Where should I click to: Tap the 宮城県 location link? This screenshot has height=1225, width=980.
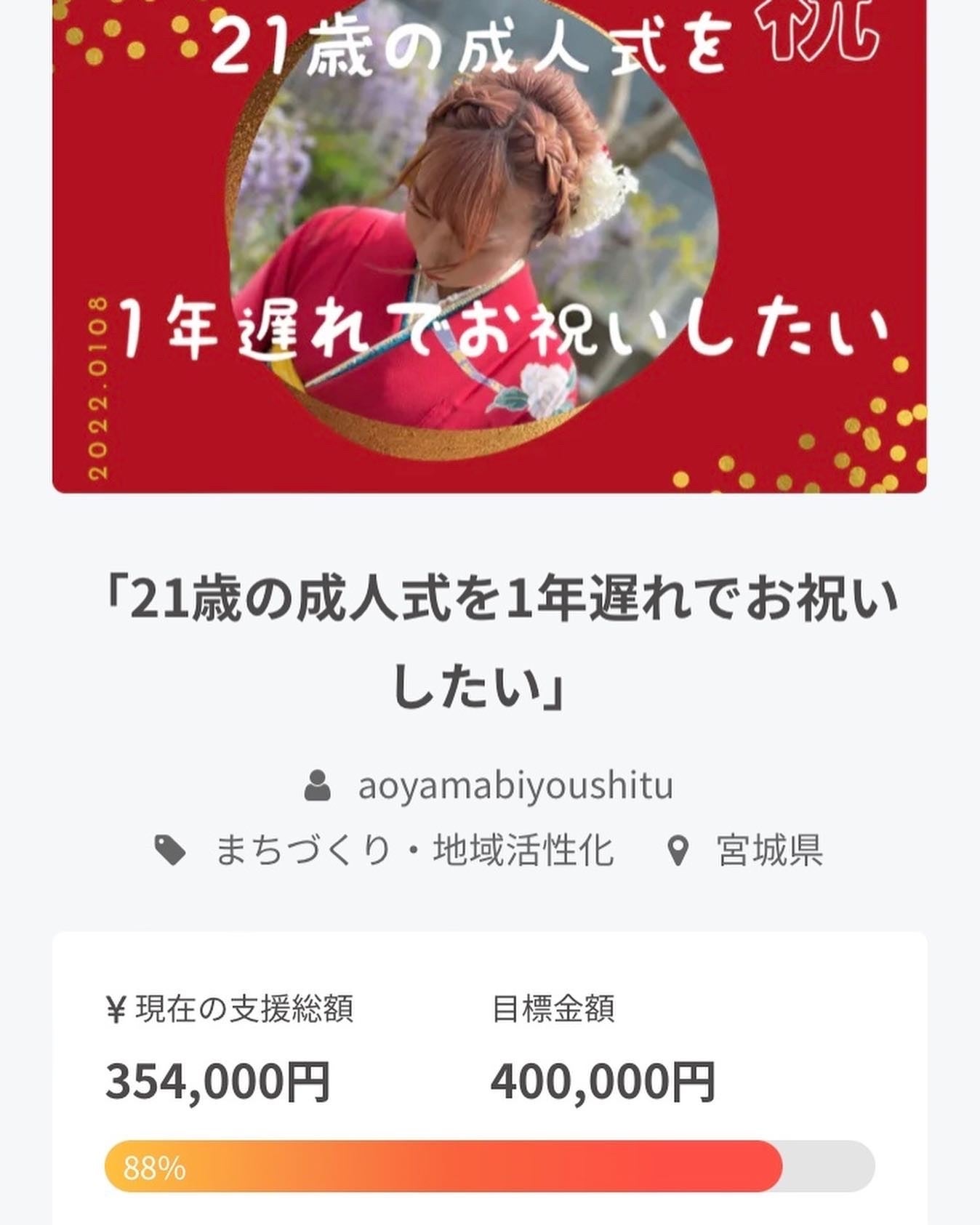click(x=769, y=850)
